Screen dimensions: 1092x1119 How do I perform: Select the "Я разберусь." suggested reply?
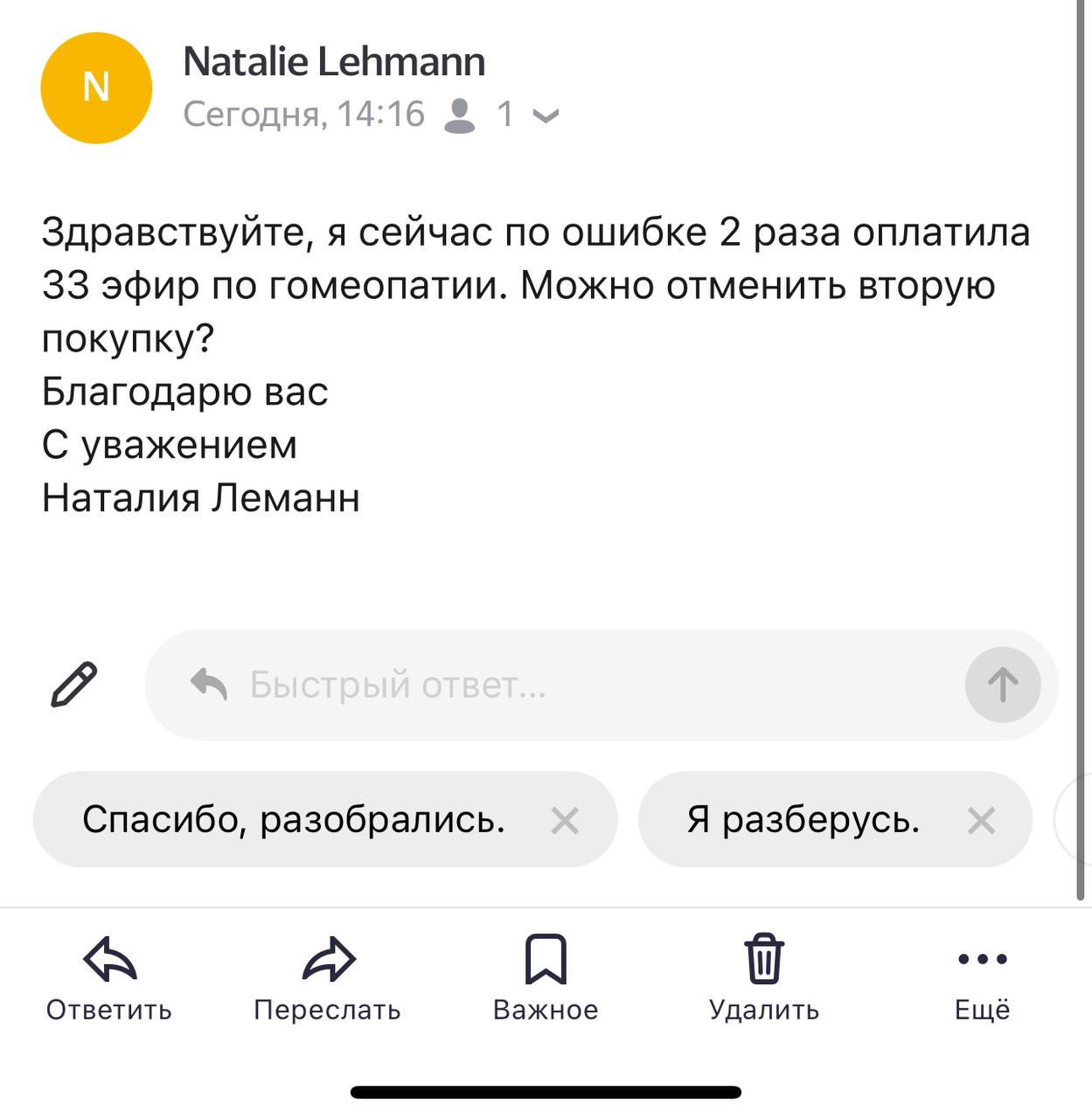[x=803, y=820]
